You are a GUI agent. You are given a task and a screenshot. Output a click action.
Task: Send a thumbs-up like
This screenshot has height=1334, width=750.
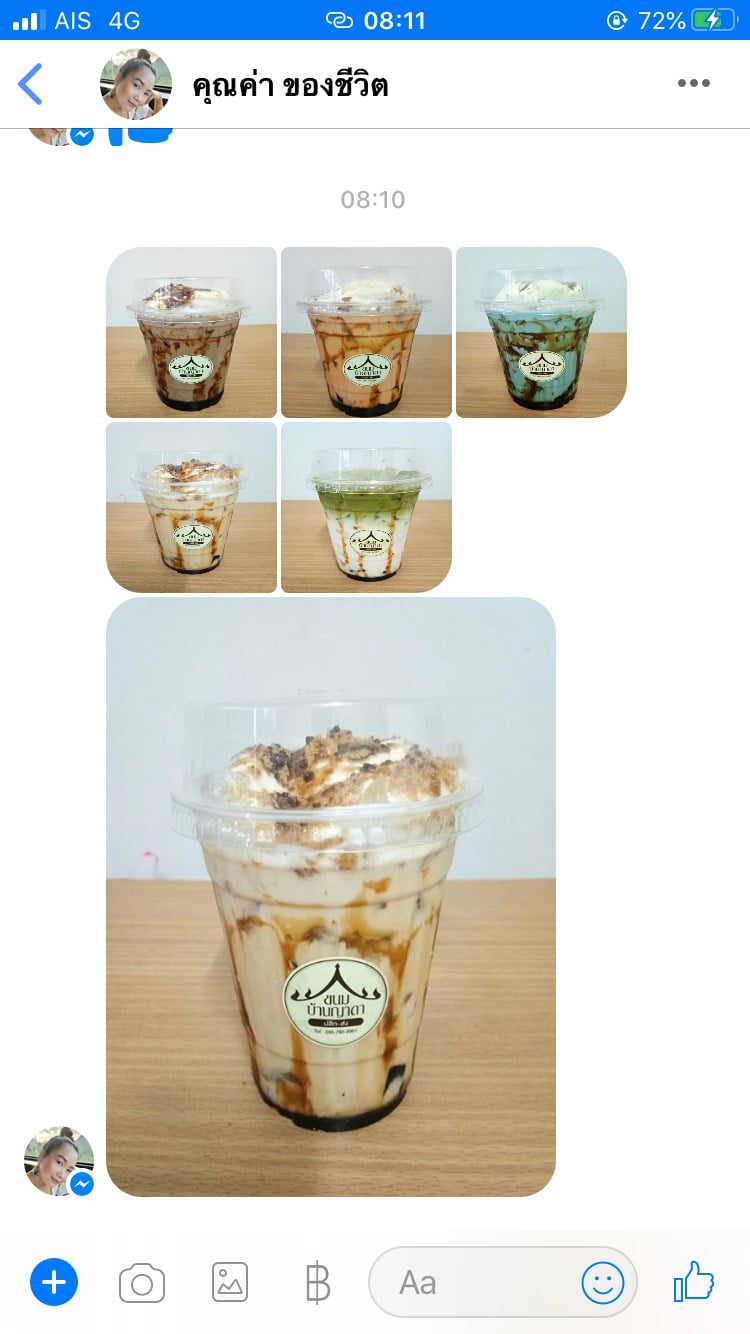click(x=694, y=1281)
